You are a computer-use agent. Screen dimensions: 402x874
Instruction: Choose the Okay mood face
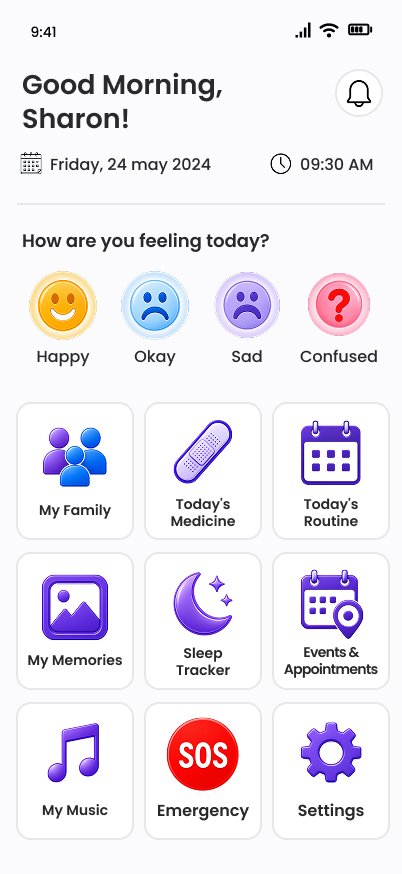[x=155, y=305]
